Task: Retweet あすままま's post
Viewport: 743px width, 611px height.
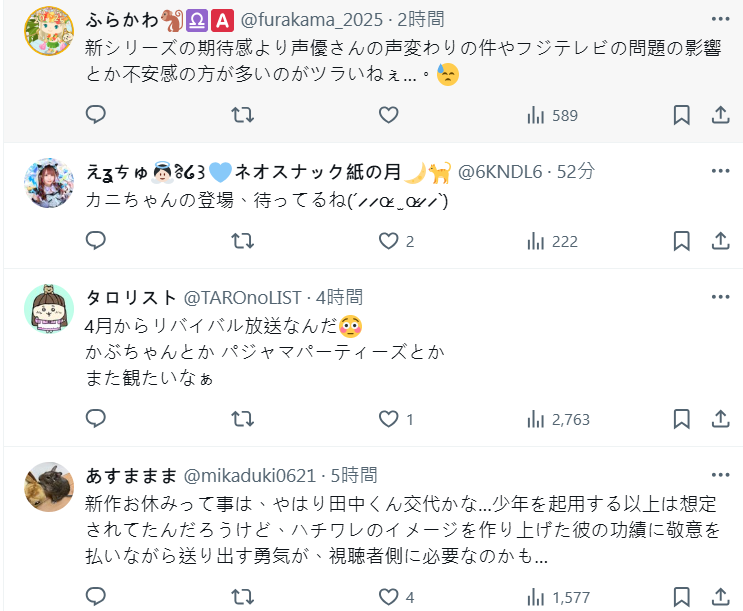Action: pos(242,597)
